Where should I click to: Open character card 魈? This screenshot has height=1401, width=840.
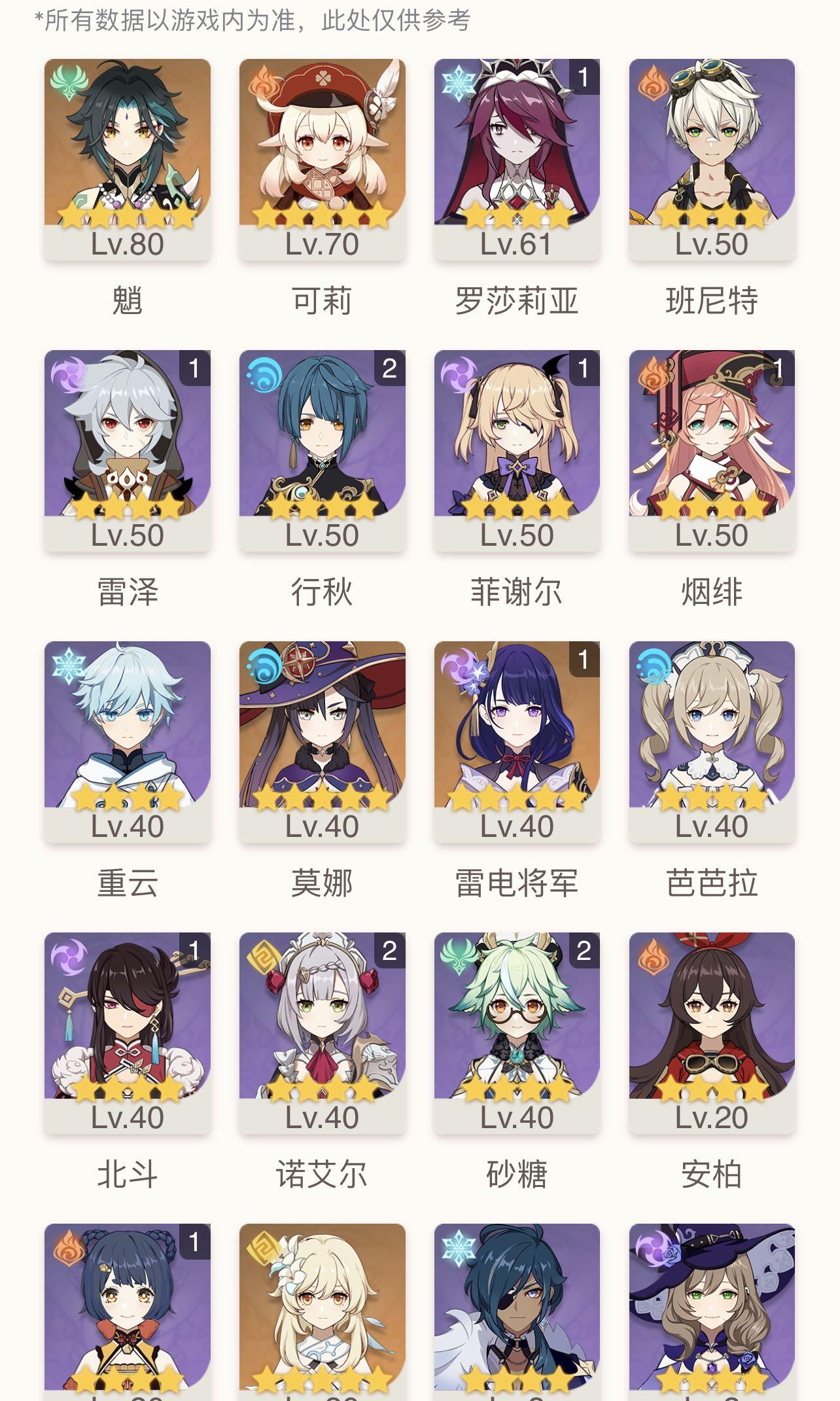pos(128,157)
